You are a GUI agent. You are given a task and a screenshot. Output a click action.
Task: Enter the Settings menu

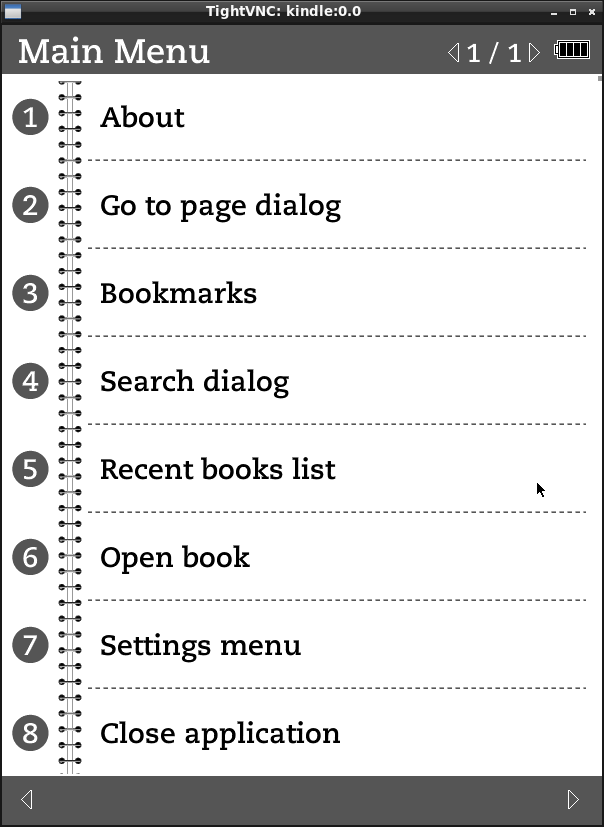pyautogui.click(x=200, y=646)
